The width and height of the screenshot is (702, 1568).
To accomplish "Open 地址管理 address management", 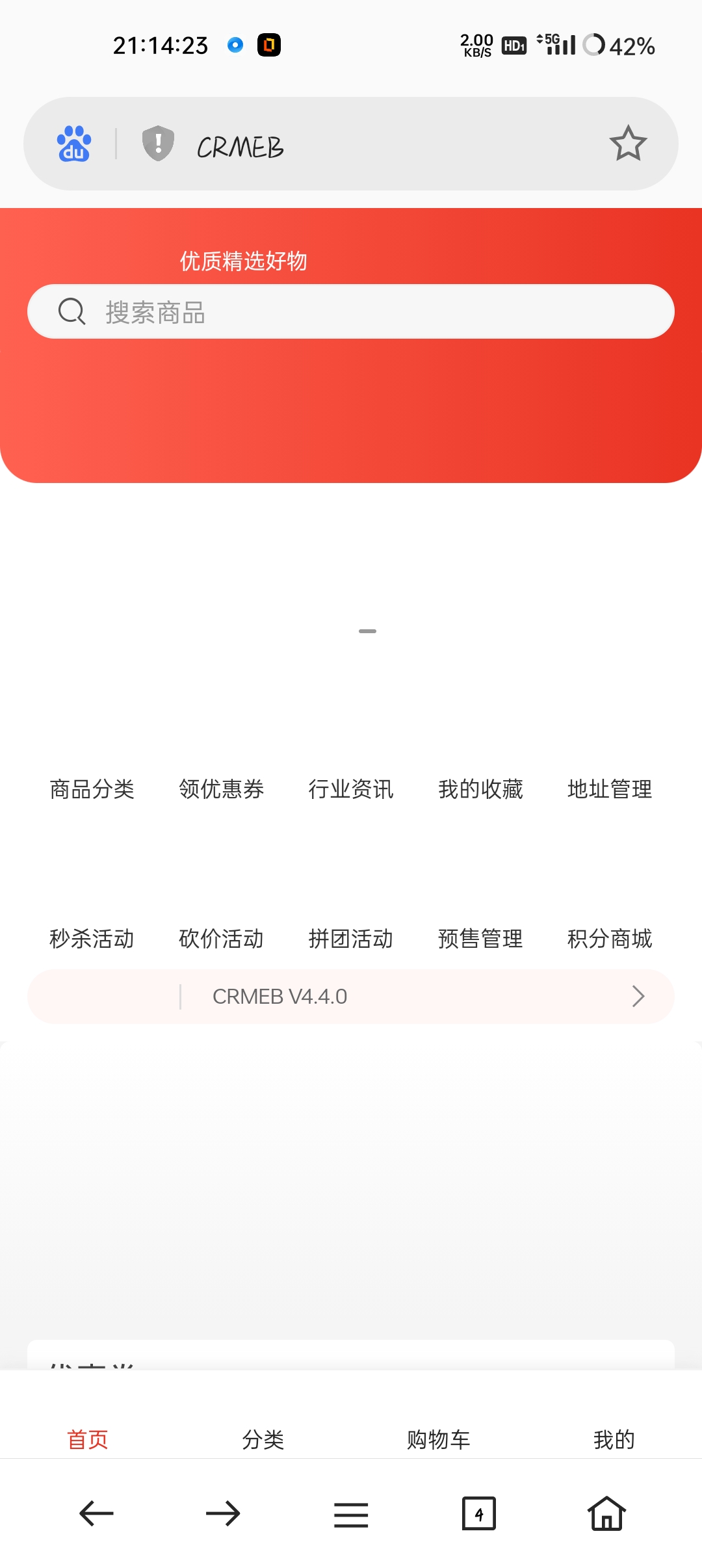I will point(610,789).
